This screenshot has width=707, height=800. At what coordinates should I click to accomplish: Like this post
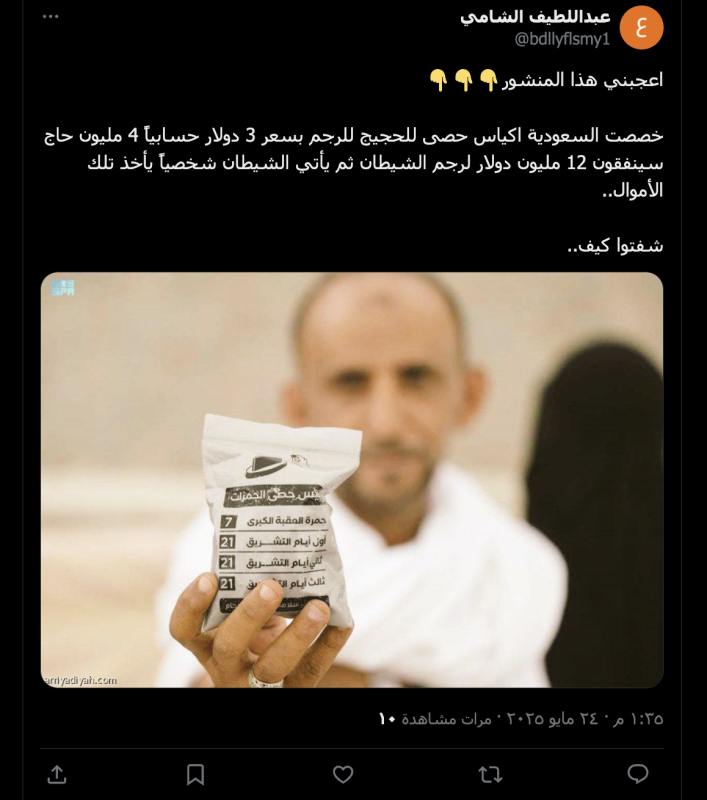[343, 774]
